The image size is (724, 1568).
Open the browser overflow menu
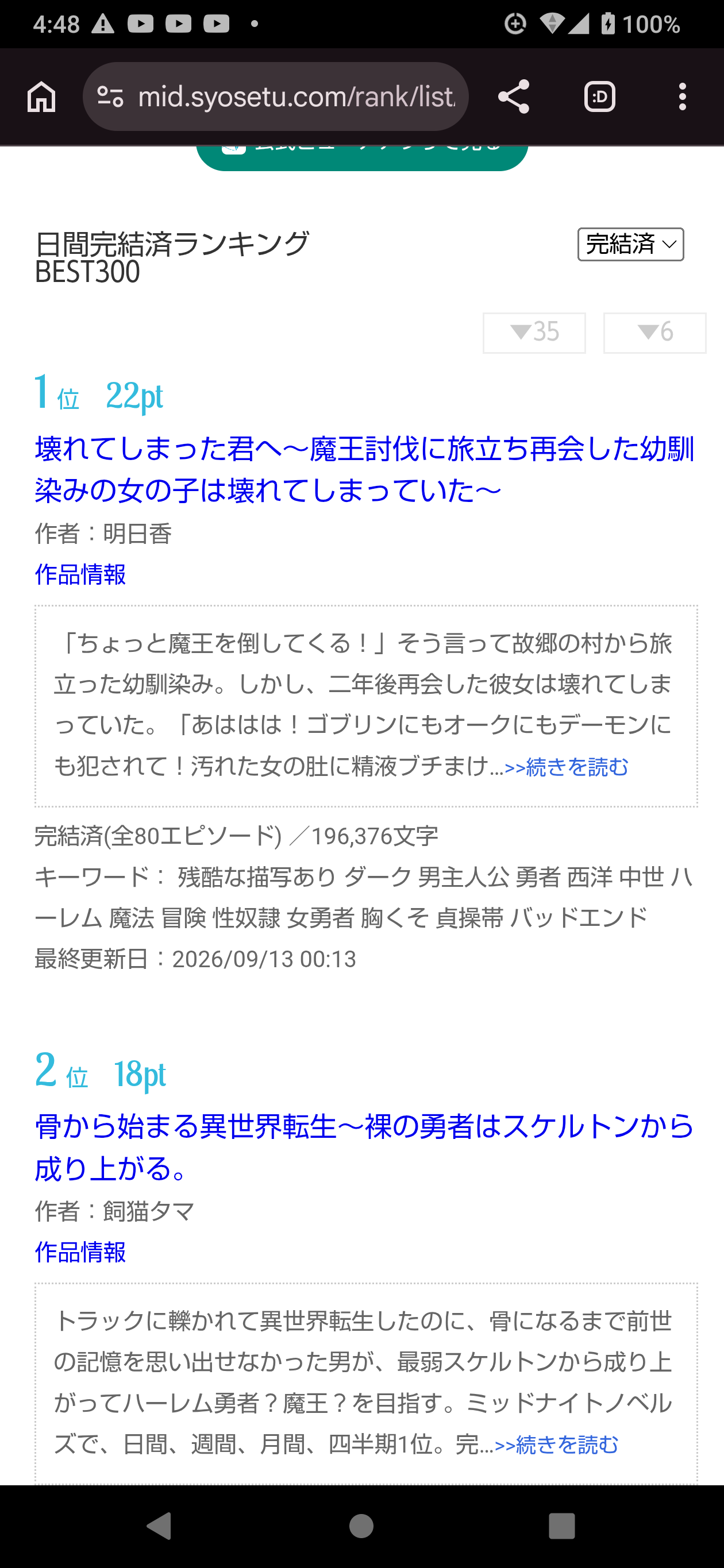(682, 97)
